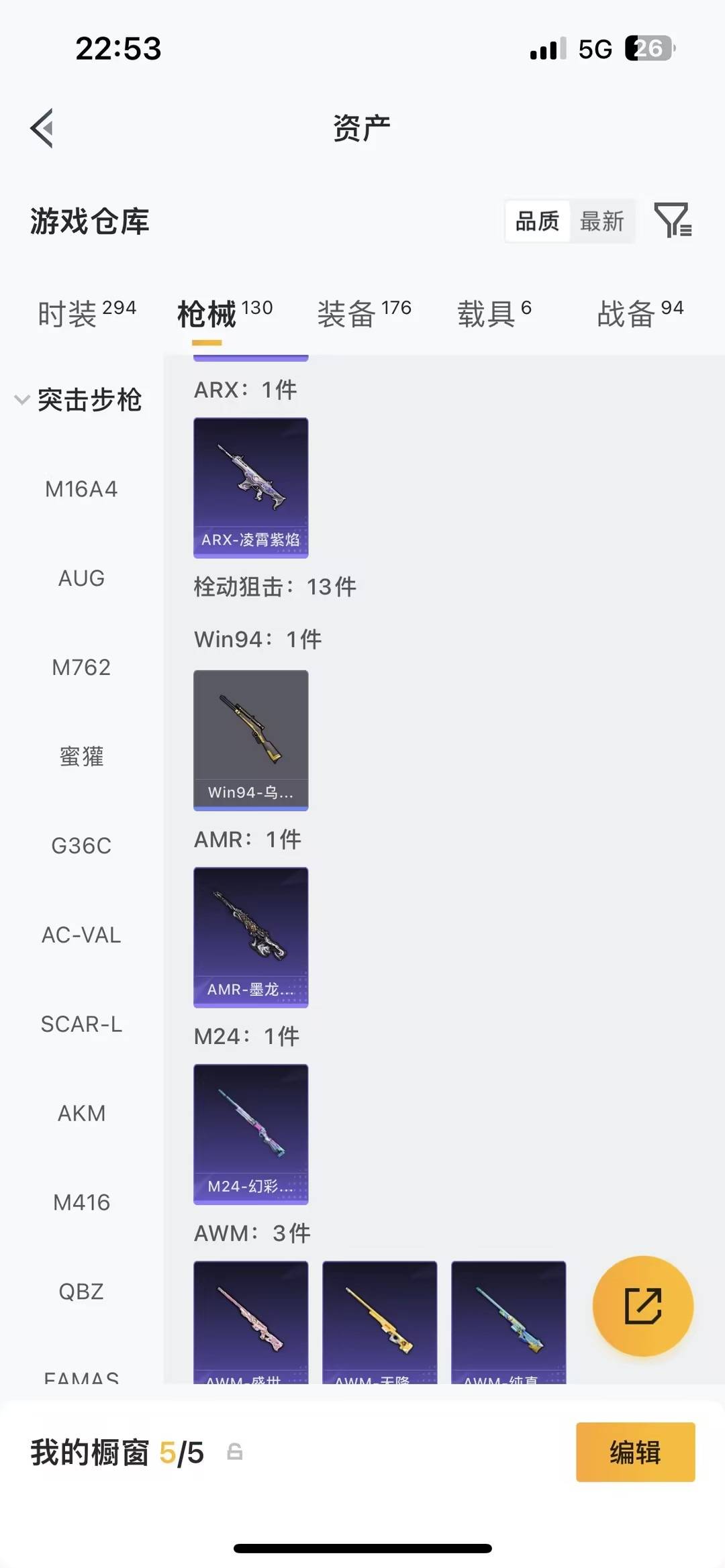Select the 蜜獾 category in sidebar
This screenshot has height=1568, width=725.
click(81, 757)
